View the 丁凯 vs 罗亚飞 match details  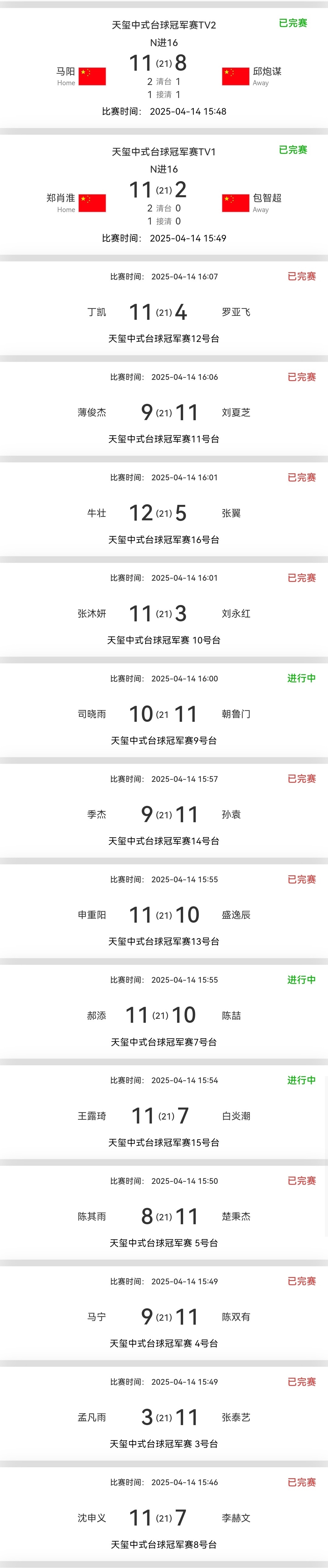(163, 312)
